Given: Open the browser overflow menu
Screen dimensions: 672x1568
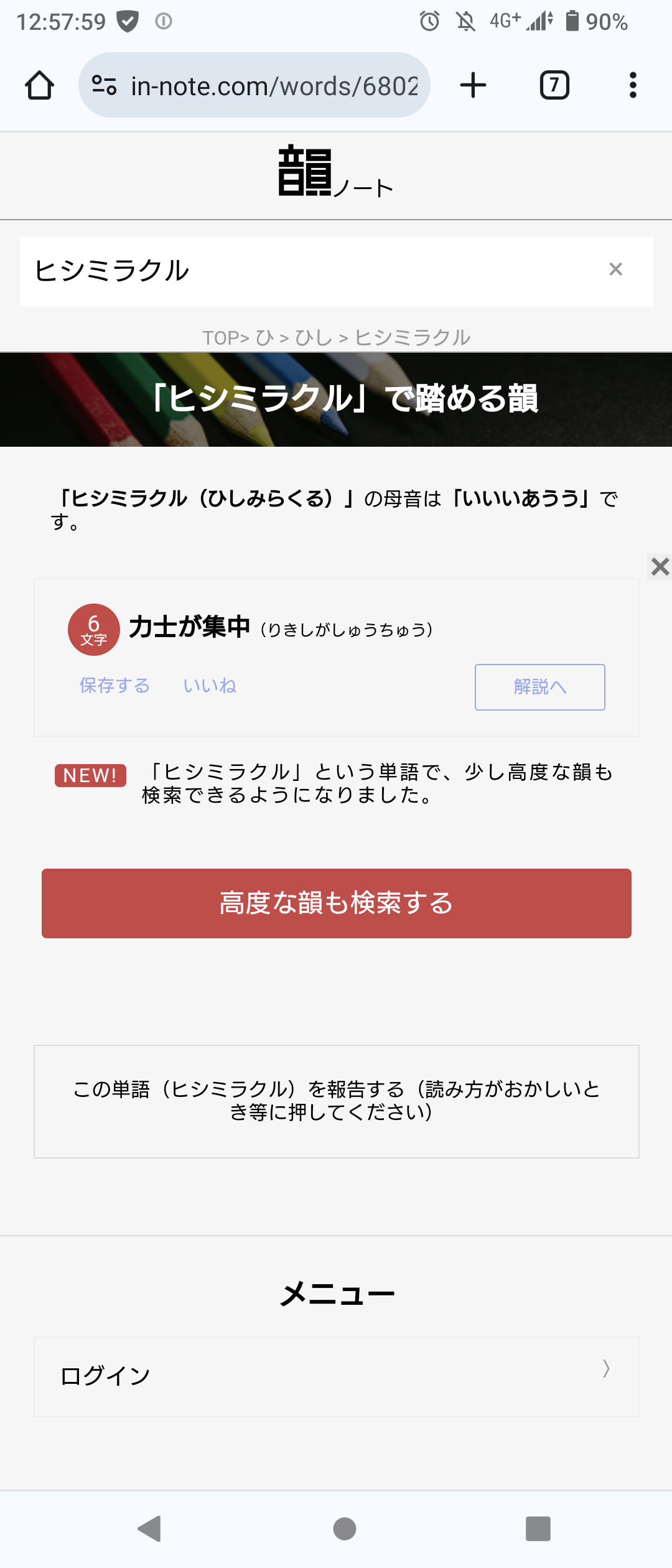Looking at the screenshot, I should pos(633,85).
